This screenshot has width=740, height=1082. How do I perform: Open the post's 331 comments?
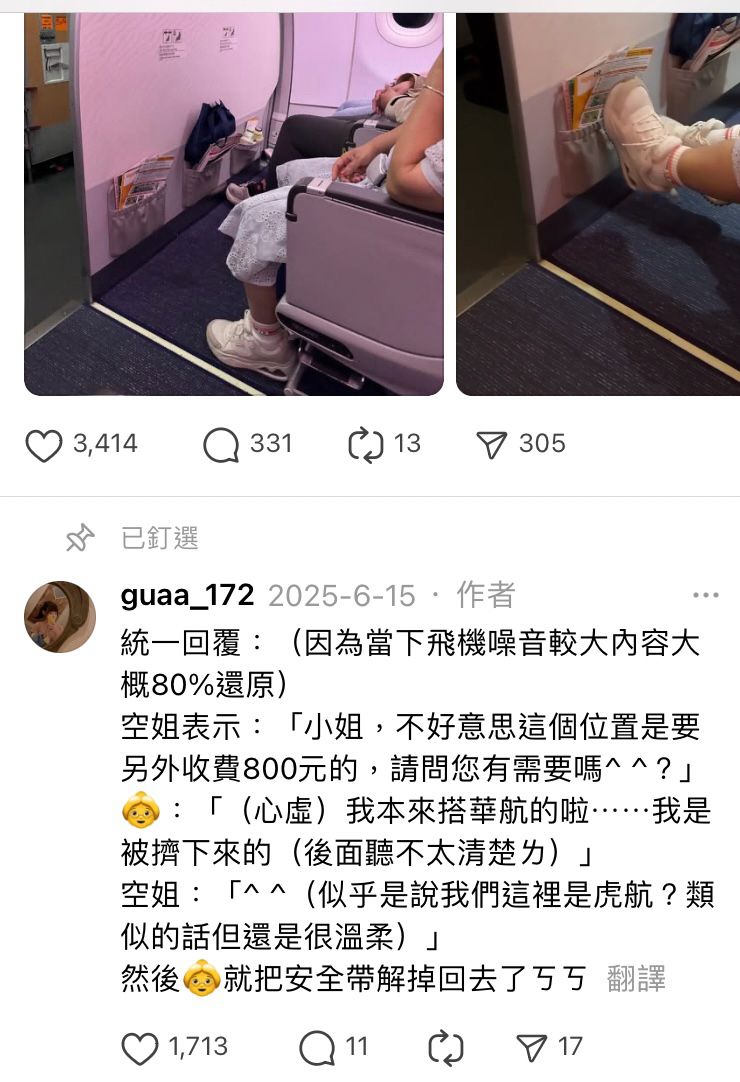[x=221, y=445]
